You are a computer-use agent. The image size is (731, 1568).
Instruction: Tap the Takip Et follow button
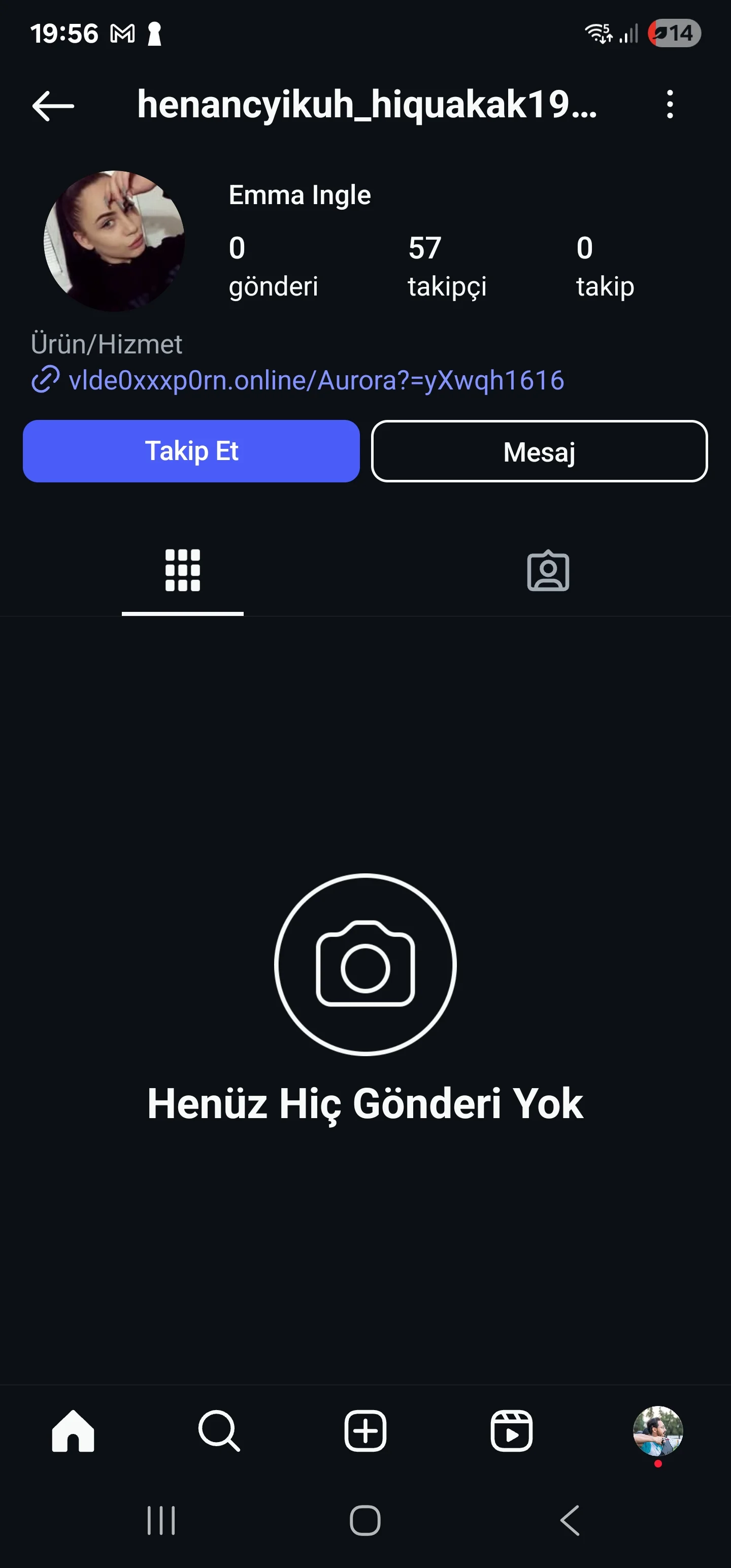tap(191, 451)
